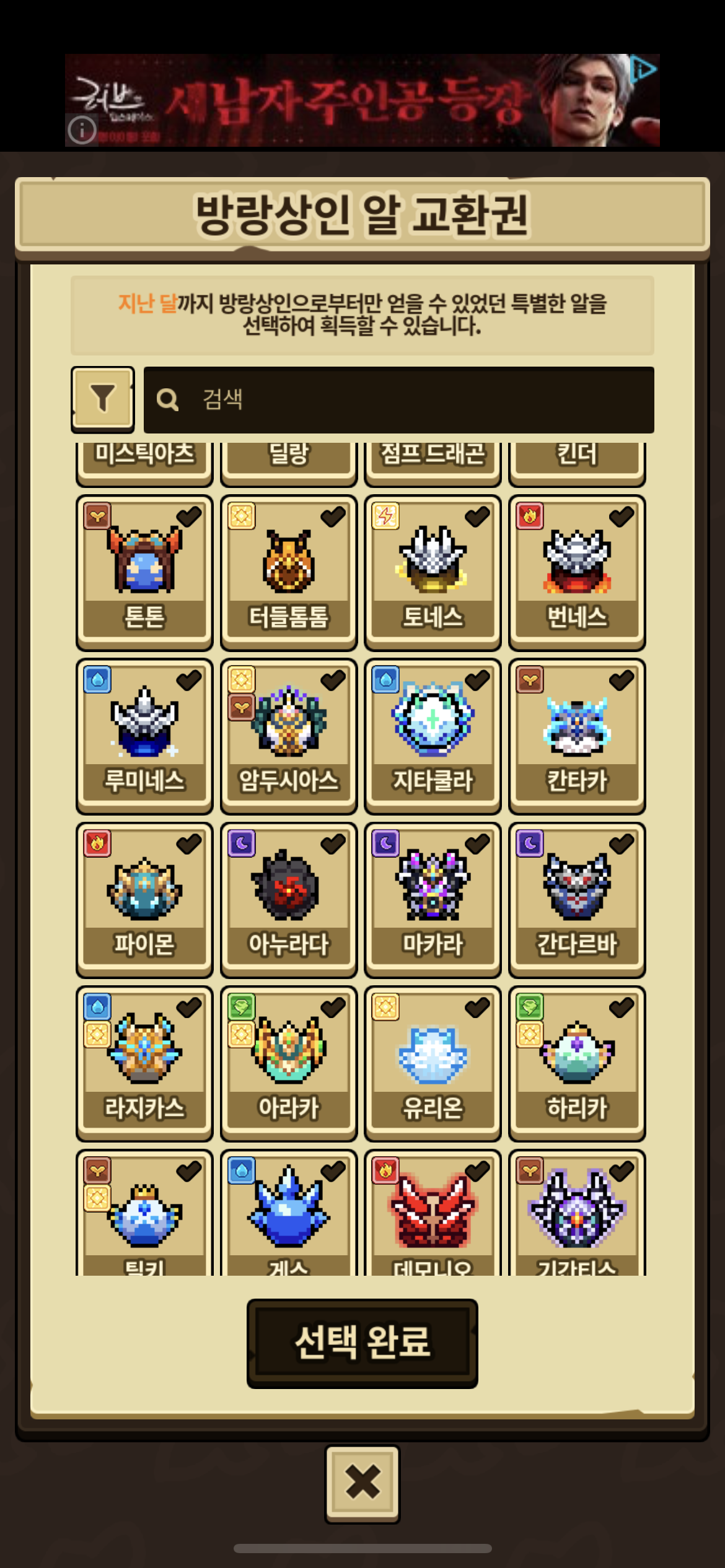The image size is (725, 1568).
Task: Confirm with the 선택 완료 button
Action: 362,1343
